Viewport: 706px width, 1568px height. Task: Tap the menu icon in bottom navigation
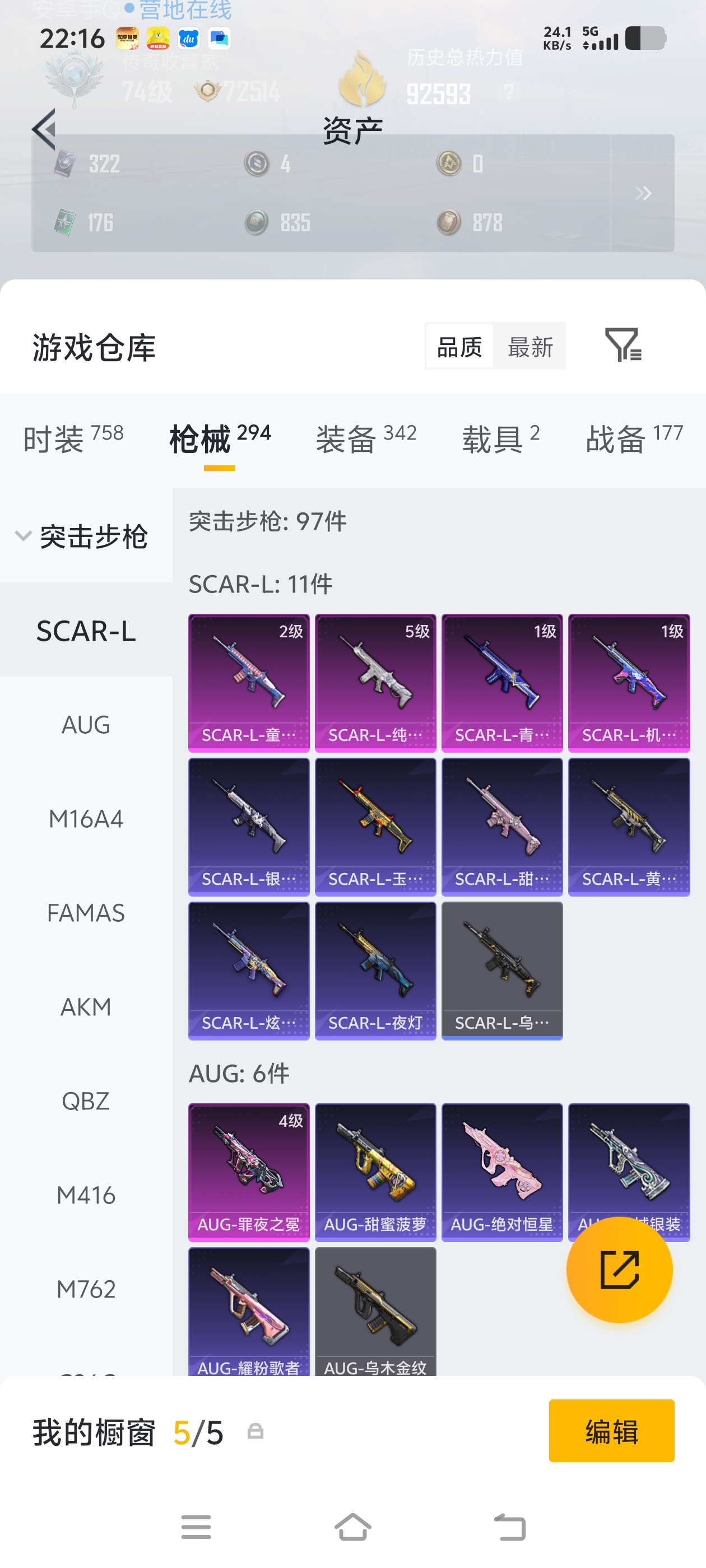pyautogui.click(x=196, y=1527)
